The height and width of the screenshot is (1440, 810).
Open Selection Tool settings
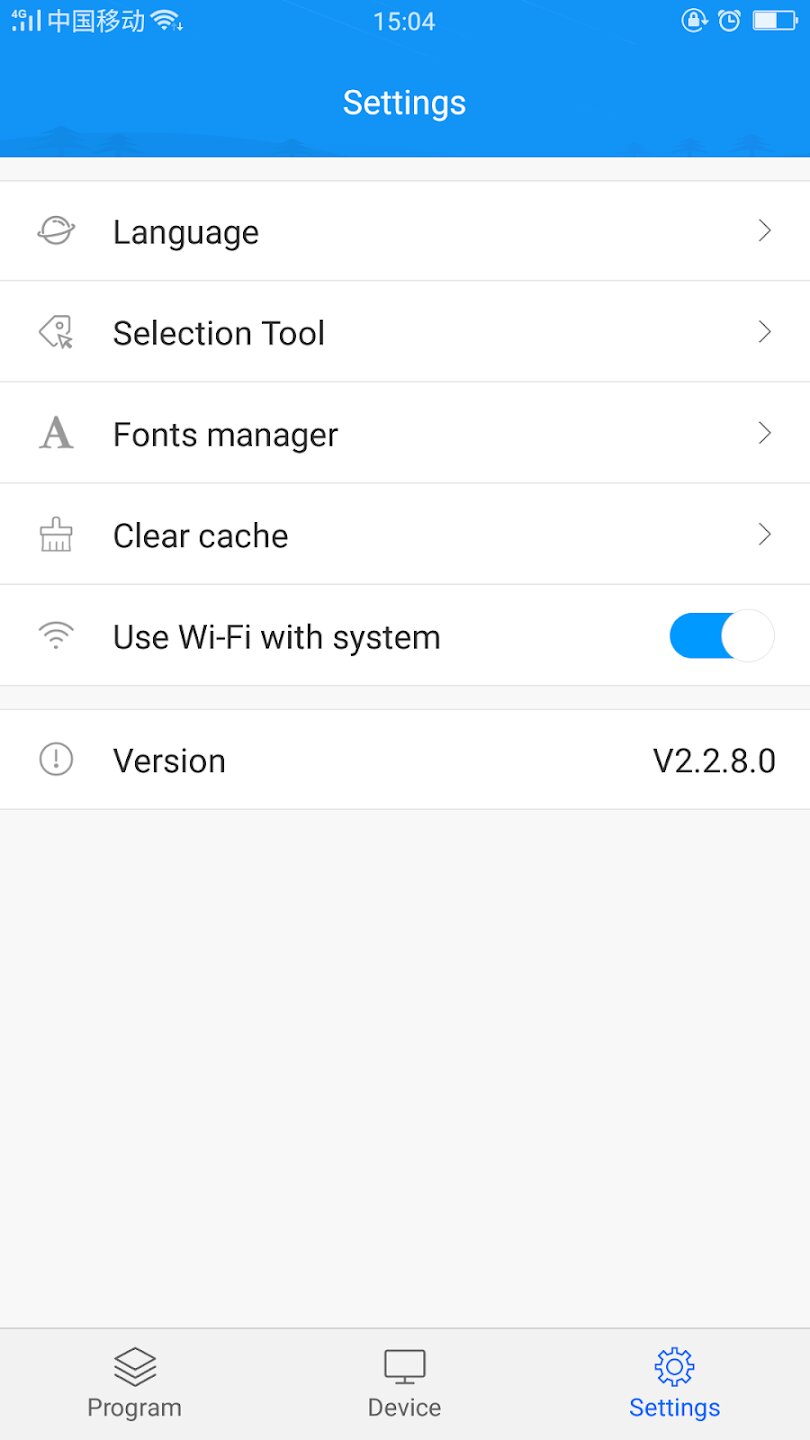405,332
